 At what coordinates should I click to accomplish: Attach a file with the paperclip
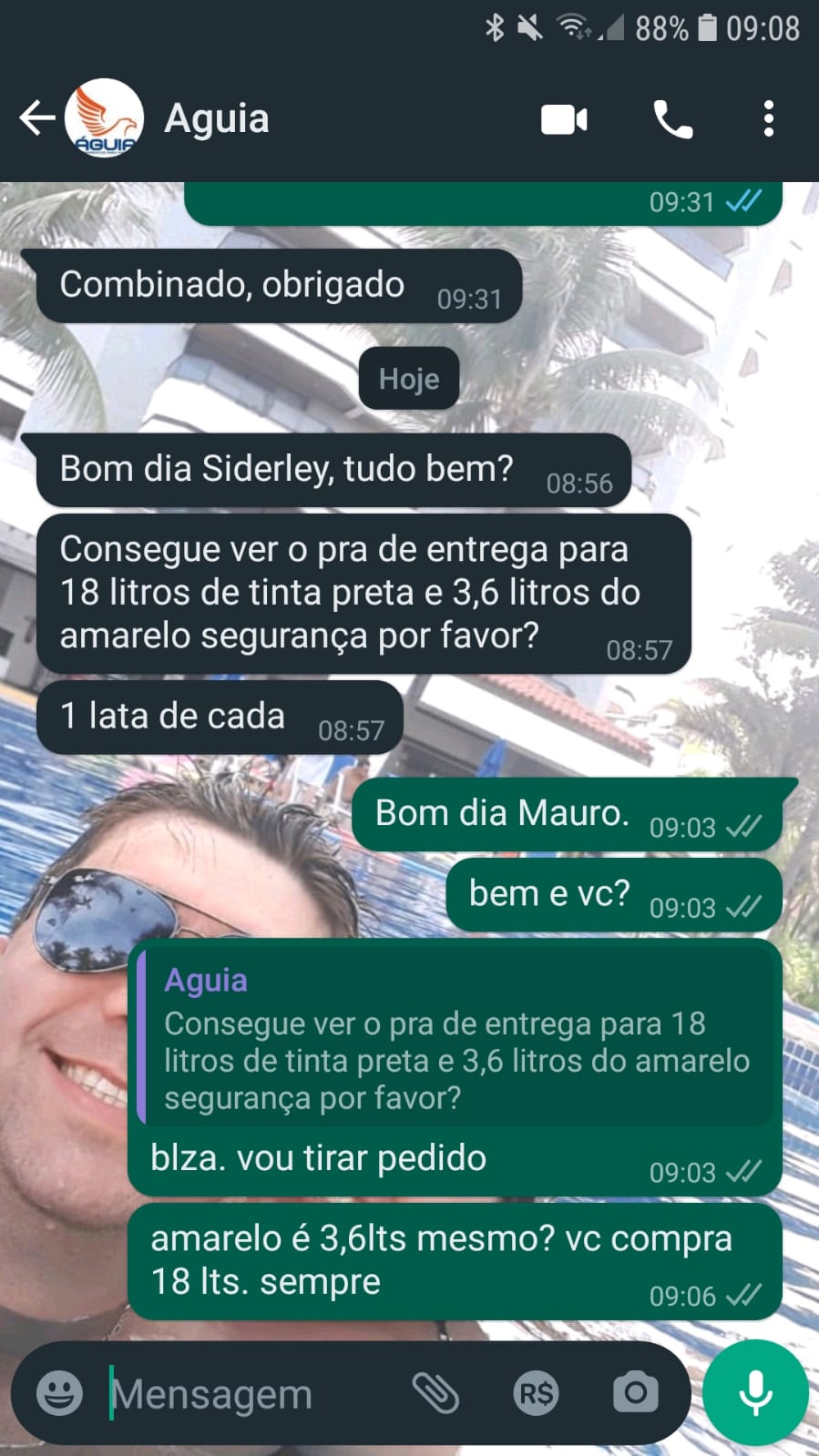pos(435,1393)
